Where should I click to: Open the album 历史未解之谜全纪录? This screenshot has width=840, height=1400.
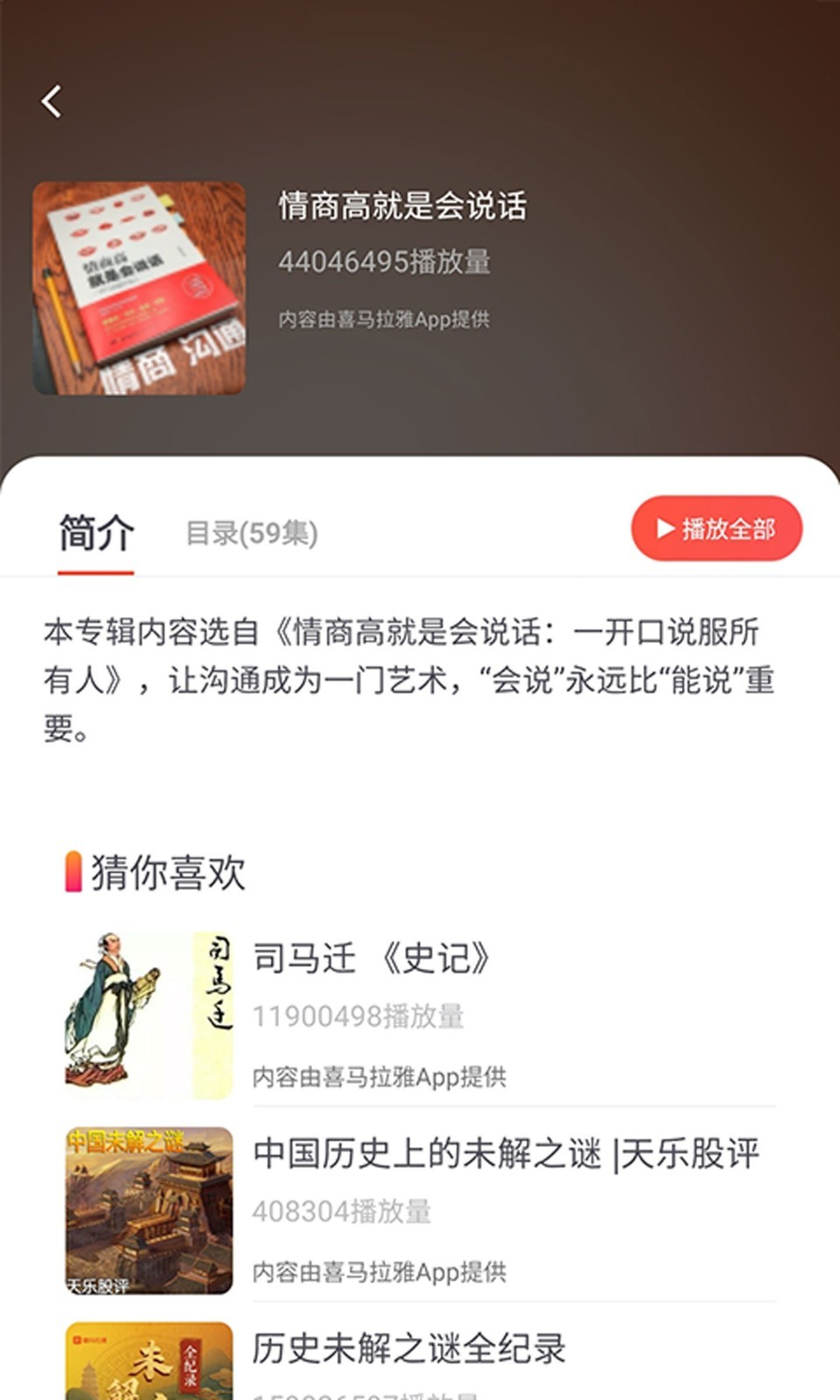point(409,1348)
